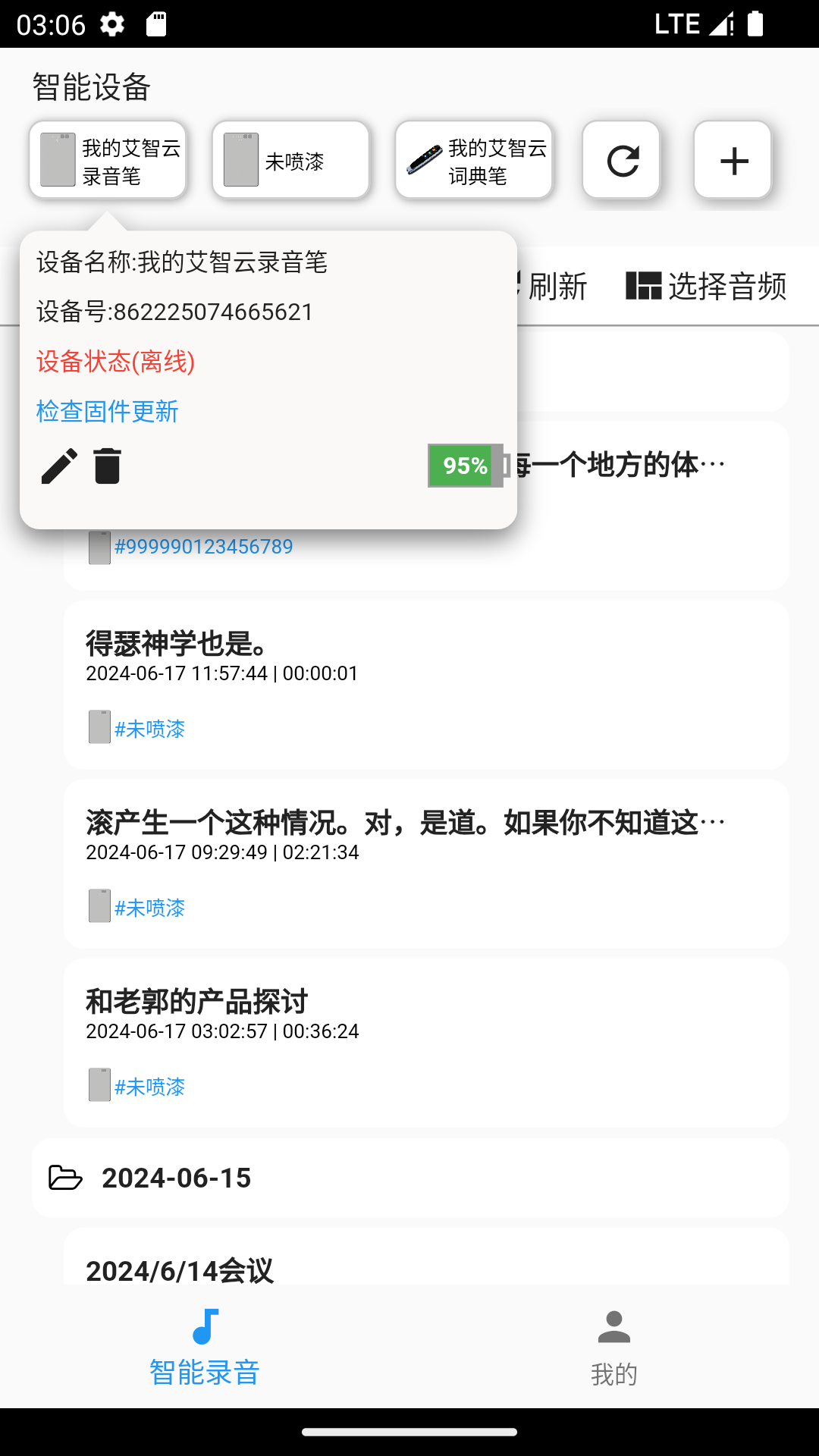Tap the refresh devices icon button
The height and width of the screenshot is (1456, 819).
tap(622, 161)
